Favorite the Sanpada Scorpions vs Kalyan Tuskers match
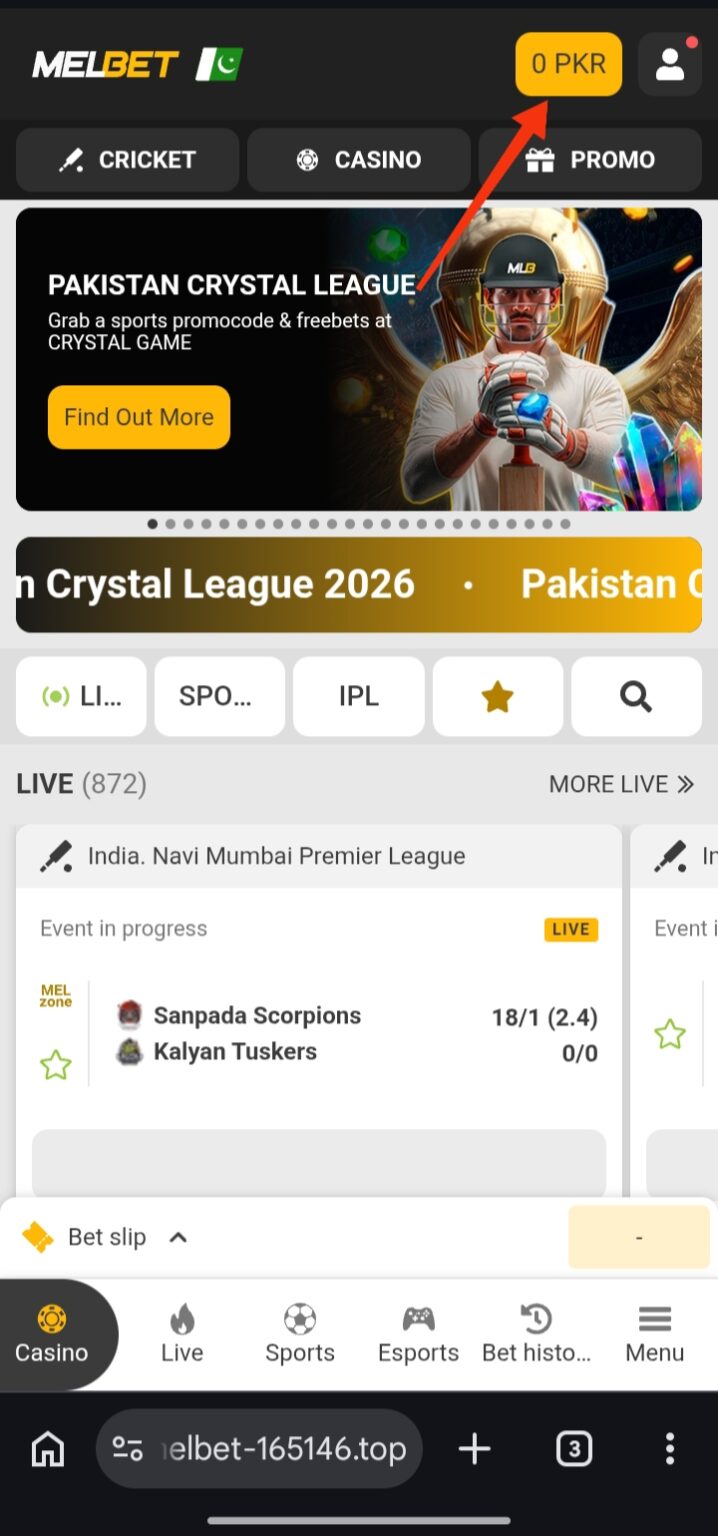 56,1065
